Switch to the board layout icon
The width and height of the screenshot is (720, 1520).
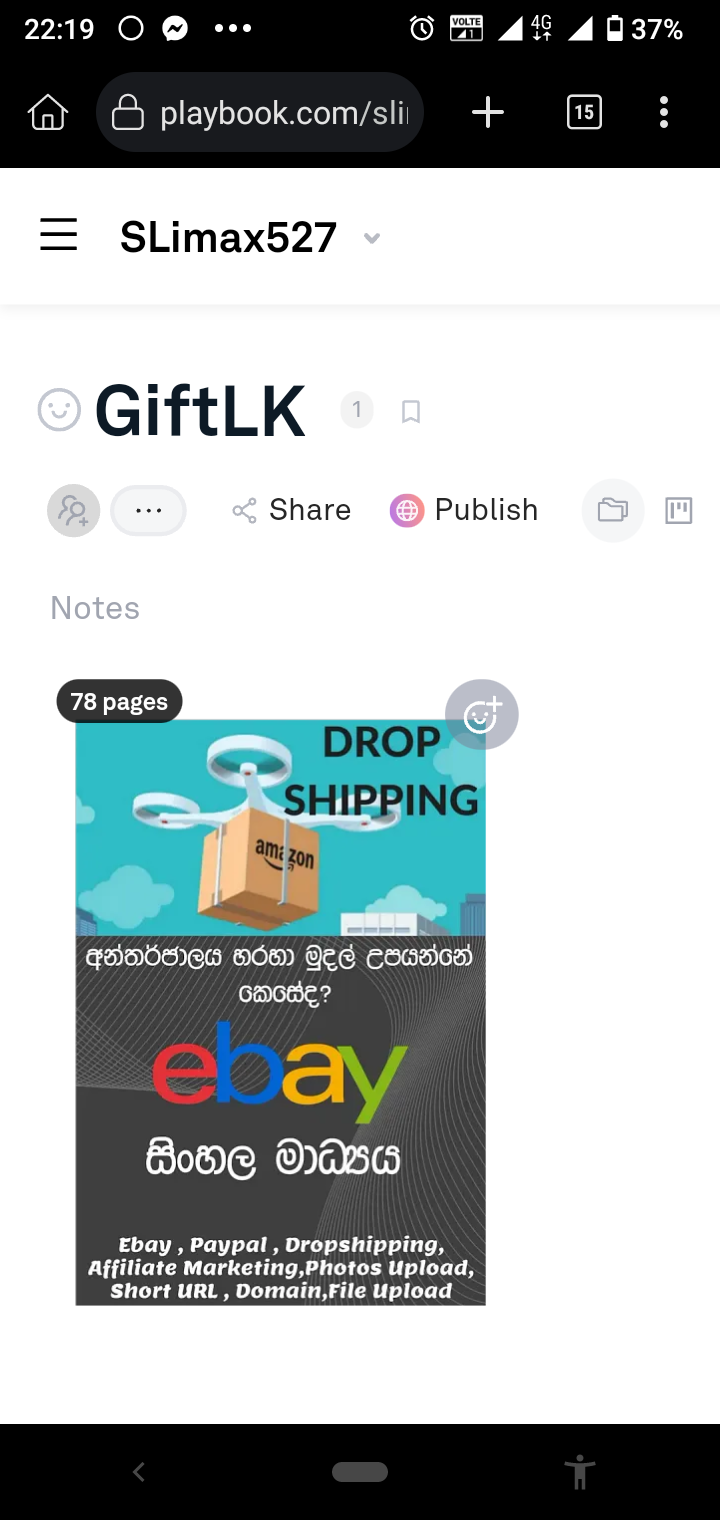tap(679, 511)
